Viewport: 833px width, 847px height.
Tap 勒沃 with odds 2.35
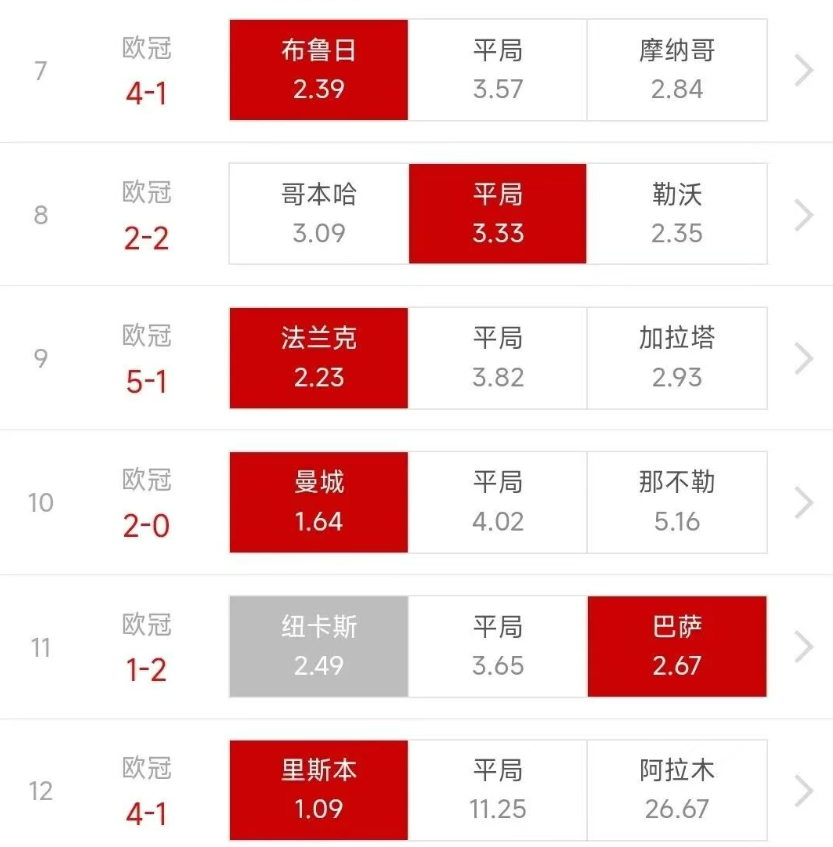tap(677, 214)
